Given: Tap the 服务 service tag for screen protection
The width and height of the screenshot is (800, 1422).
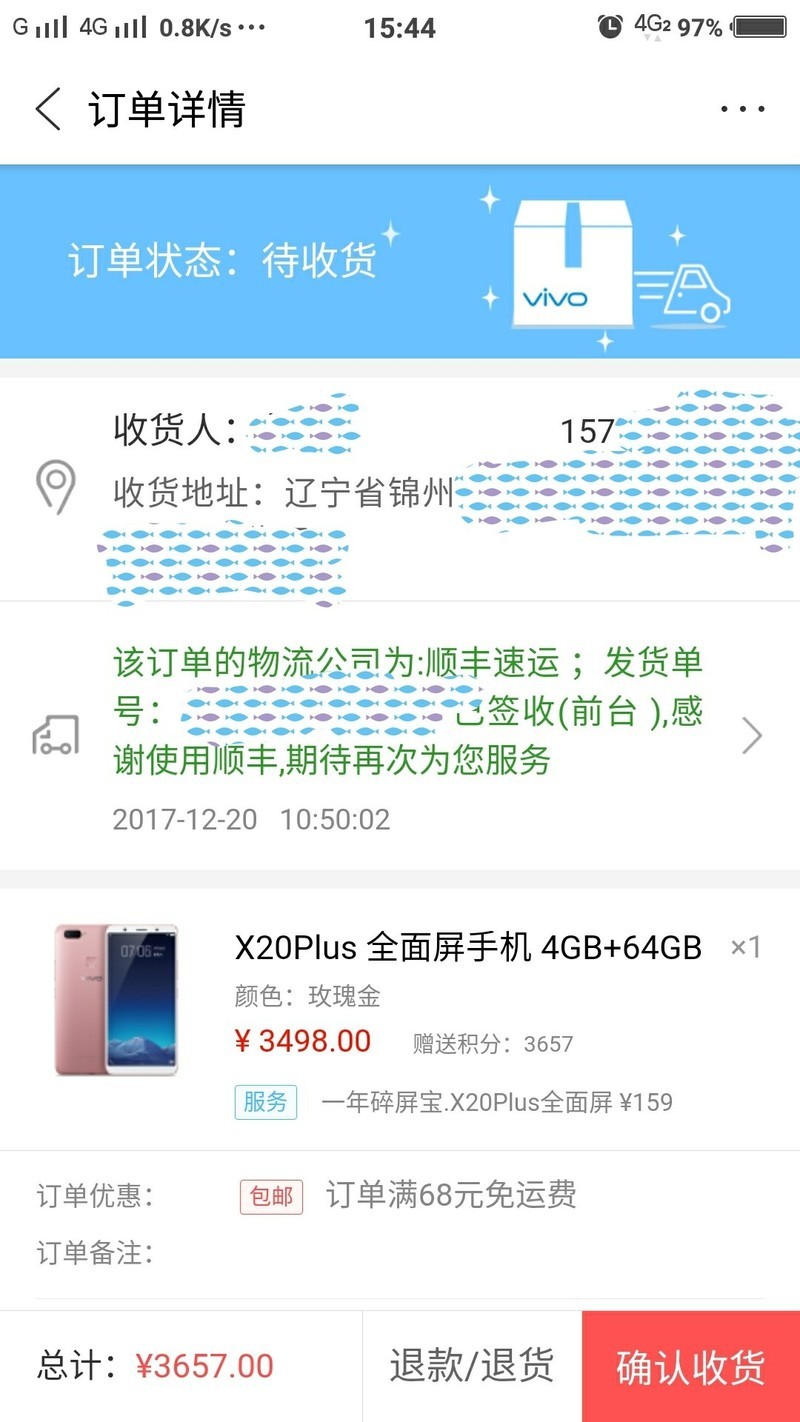Looking at the screenshot, I should pyautogui.click(x=265, y=1102).
